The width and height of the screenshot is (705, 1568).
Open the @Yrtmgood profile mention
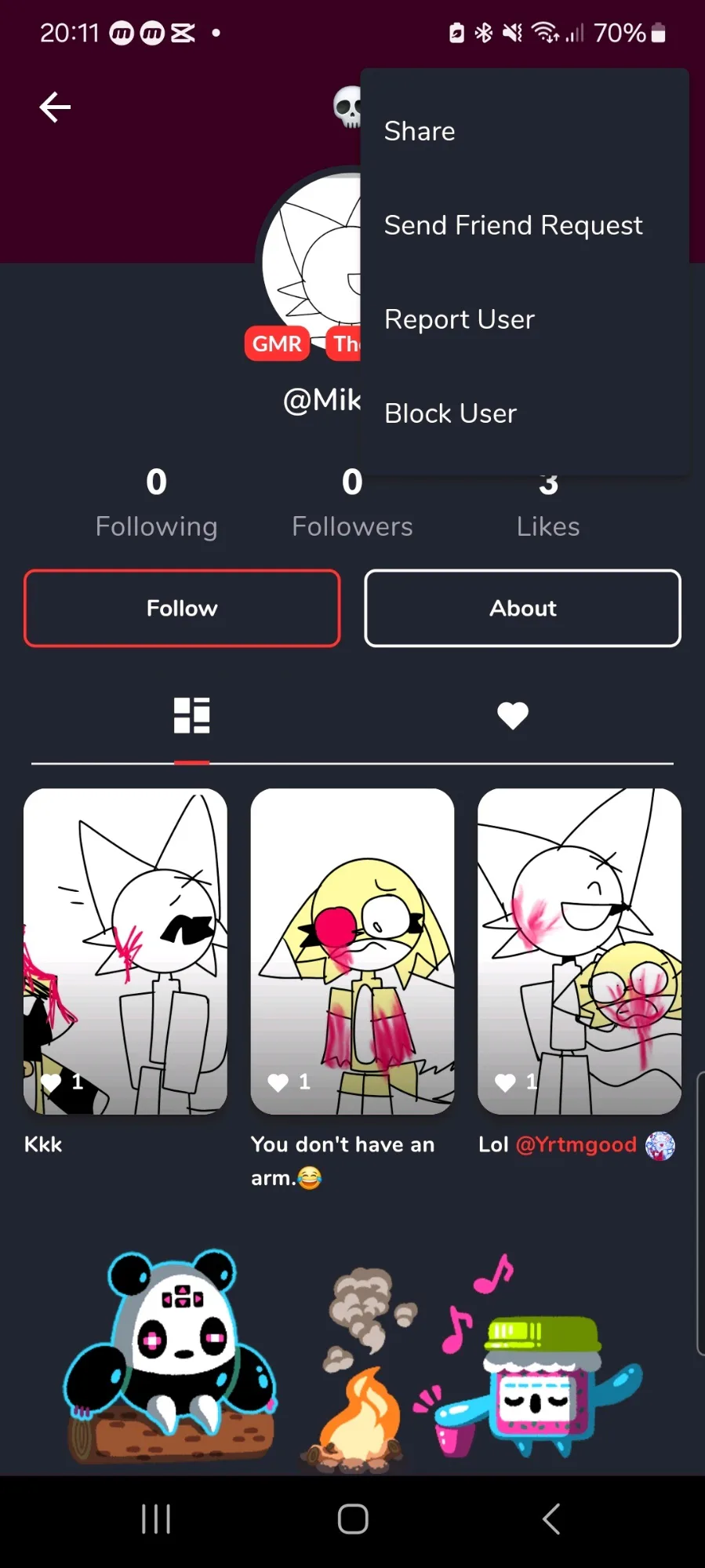576,1144
